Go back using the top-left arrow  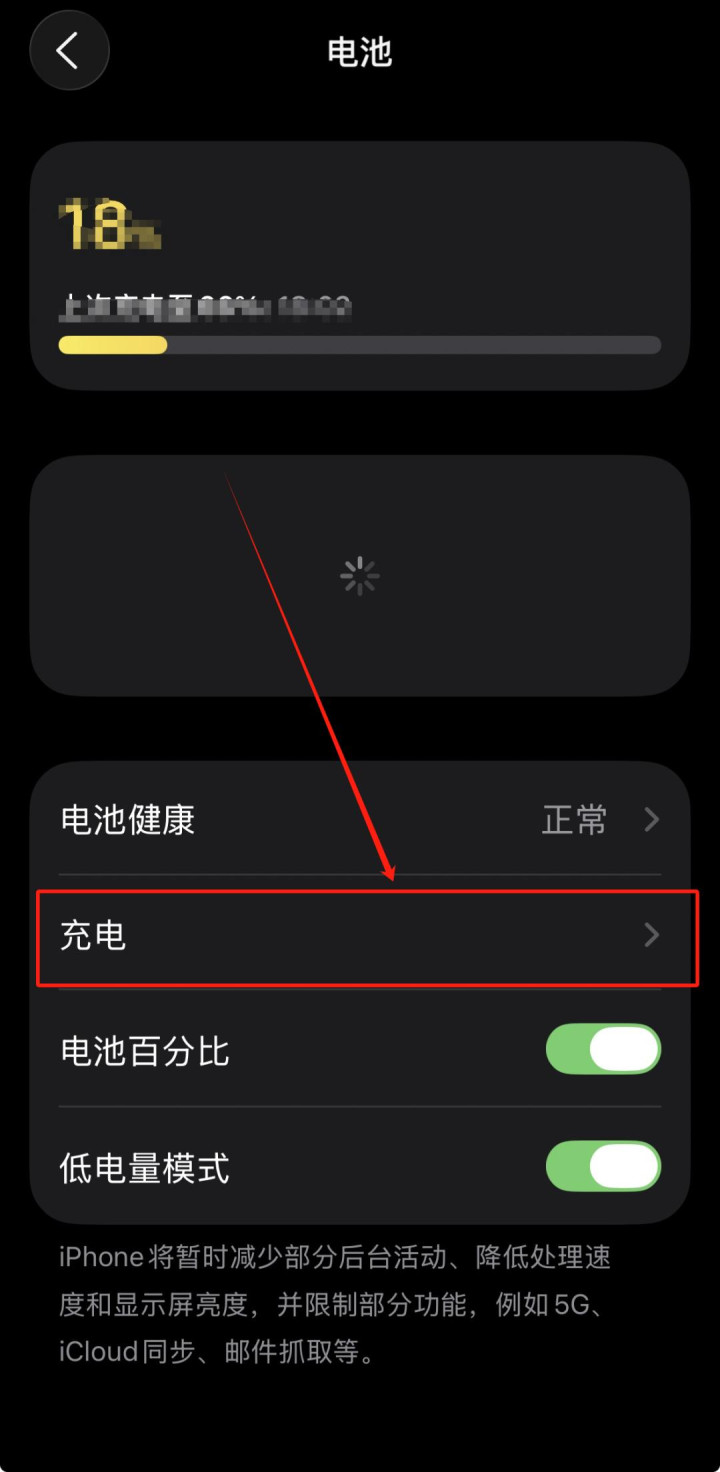point(69,50)
